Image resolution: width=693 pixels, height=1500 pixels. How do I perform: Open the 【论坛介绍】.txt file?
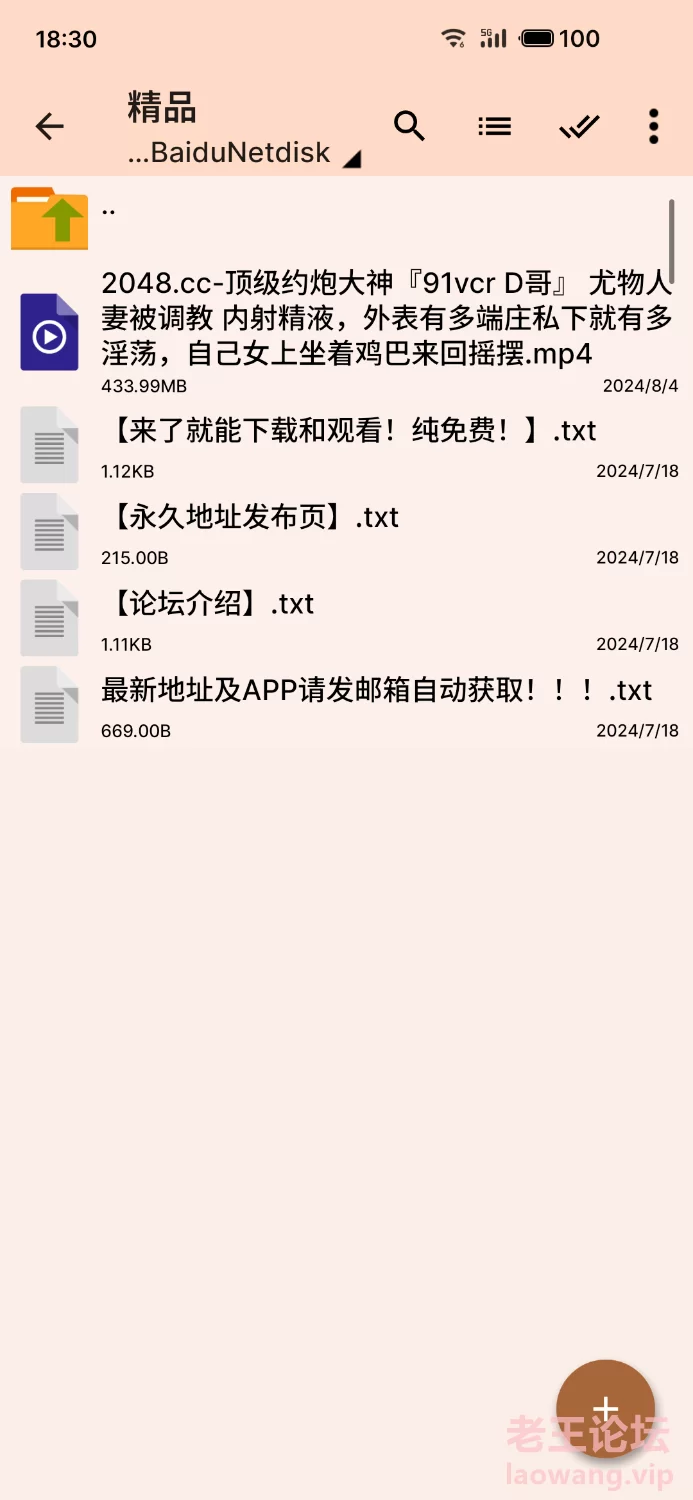tap(346, 617)
